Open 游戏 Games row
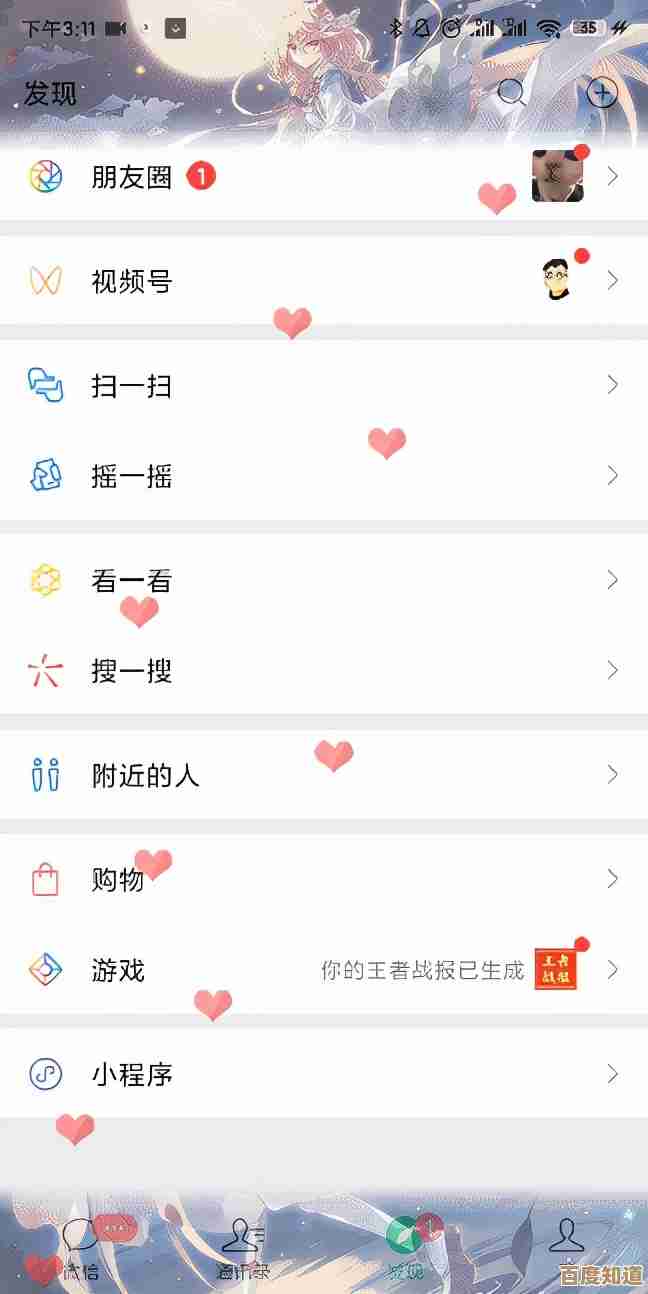This screenshot has width=648, height=1294. 118,970
